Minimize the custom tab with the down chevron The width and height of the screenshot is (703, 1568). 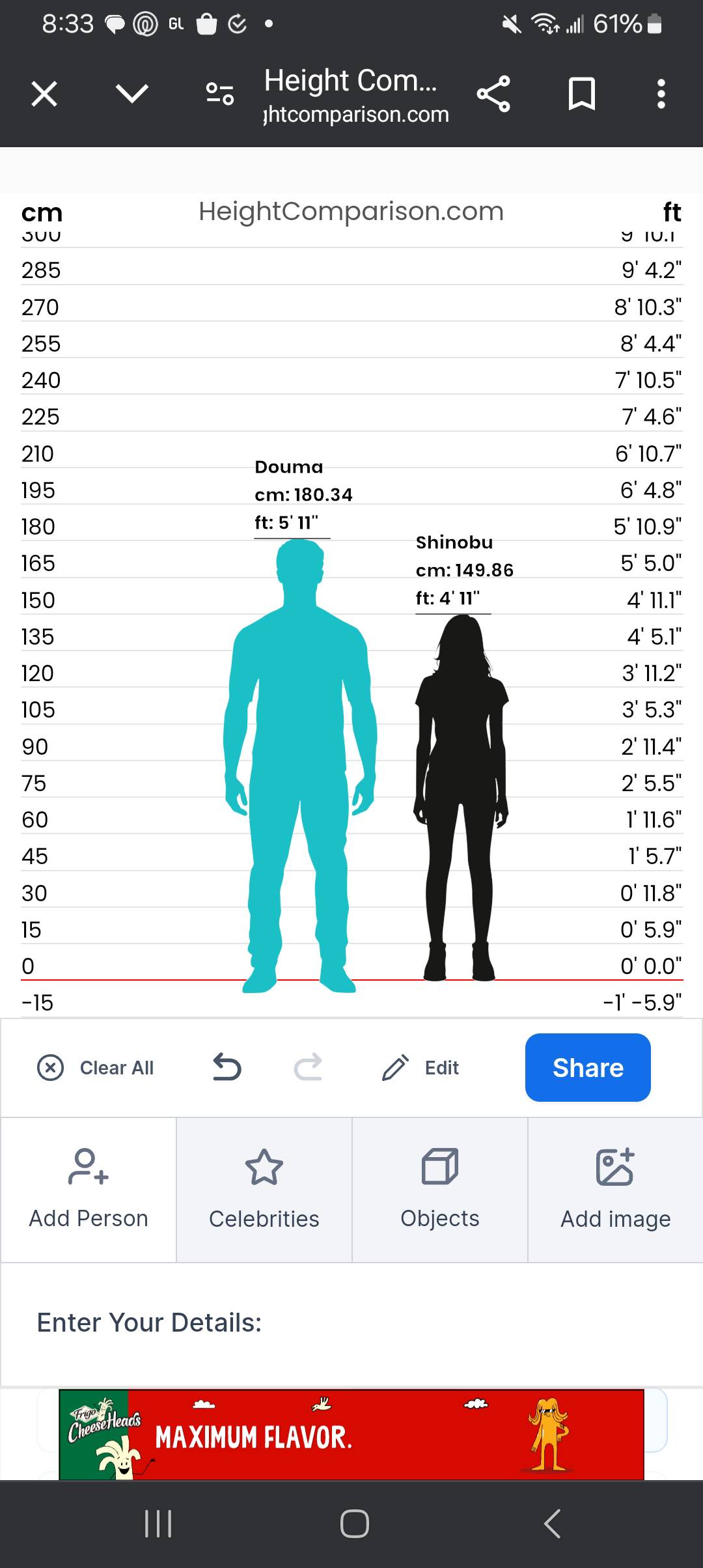pos(132,94)
